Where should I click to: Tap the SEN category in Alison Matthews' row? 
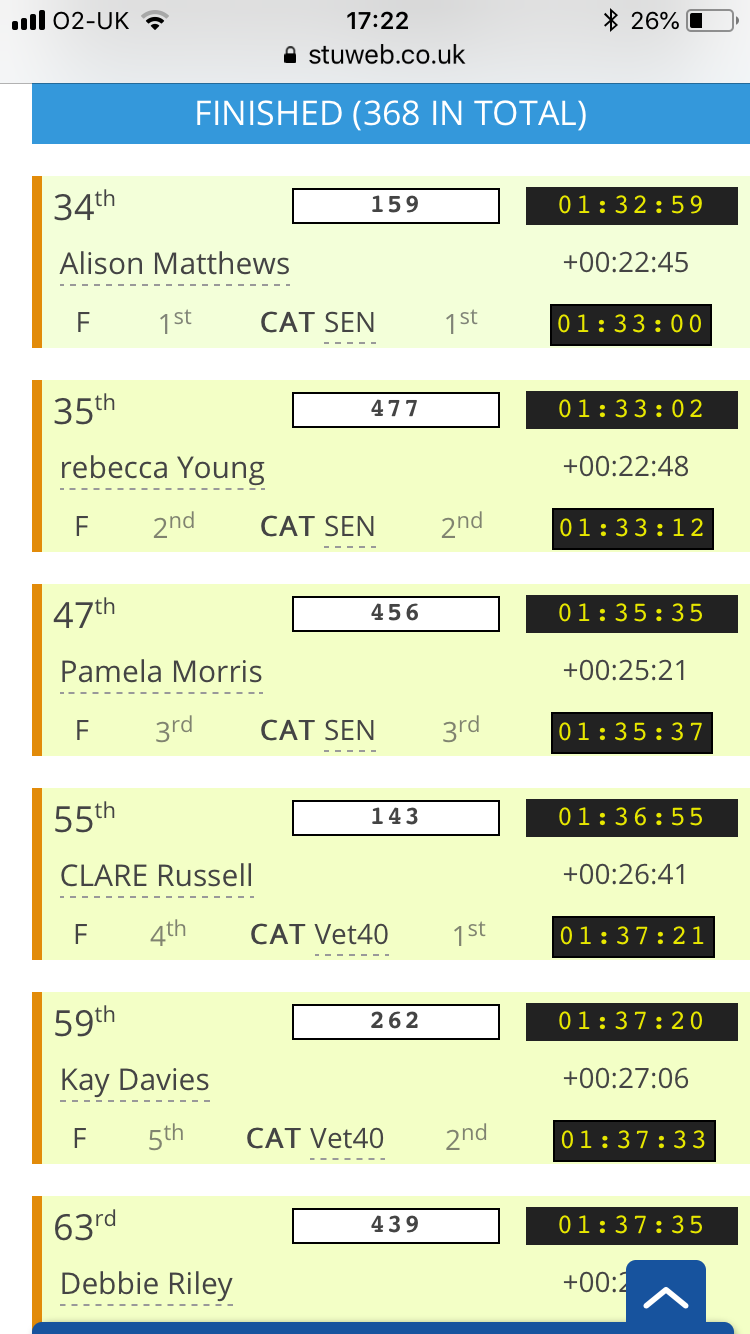point(349,323)
